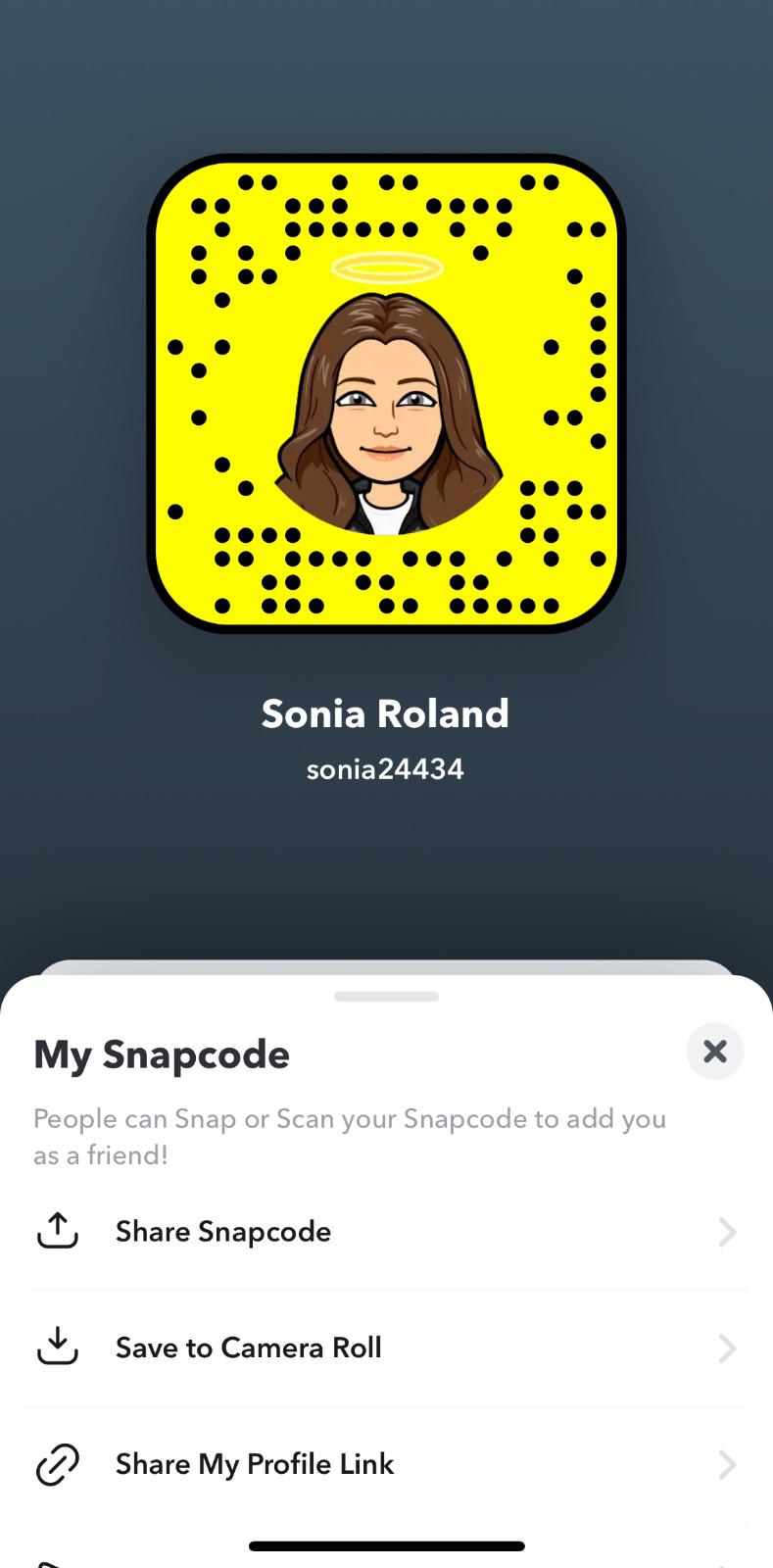
Task: Save Snapcode to Camera Roll
Action: pyautogui.click(x=248, y=1348)
